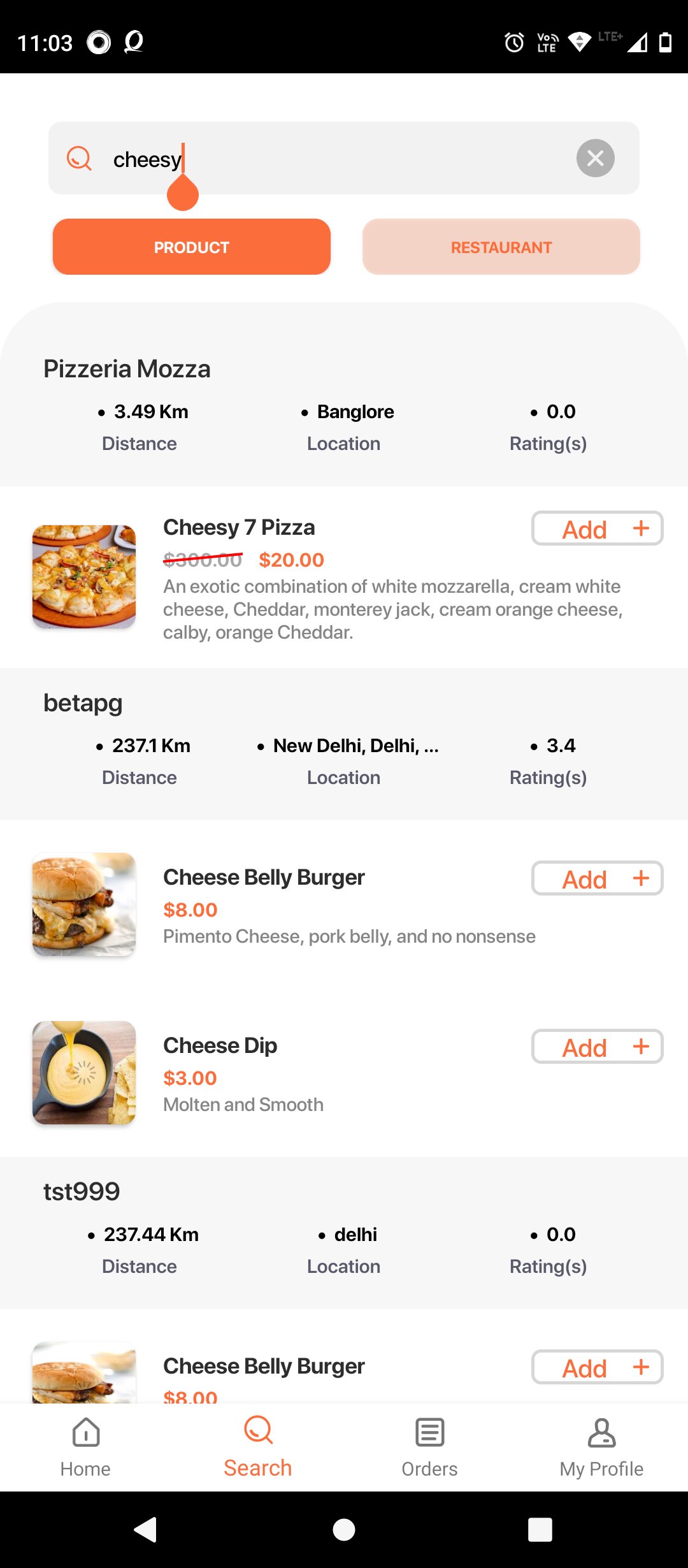Clear the search text with the X
Image resolution: width=688 pixels, height=1568 pixels.
coord(595,158)
